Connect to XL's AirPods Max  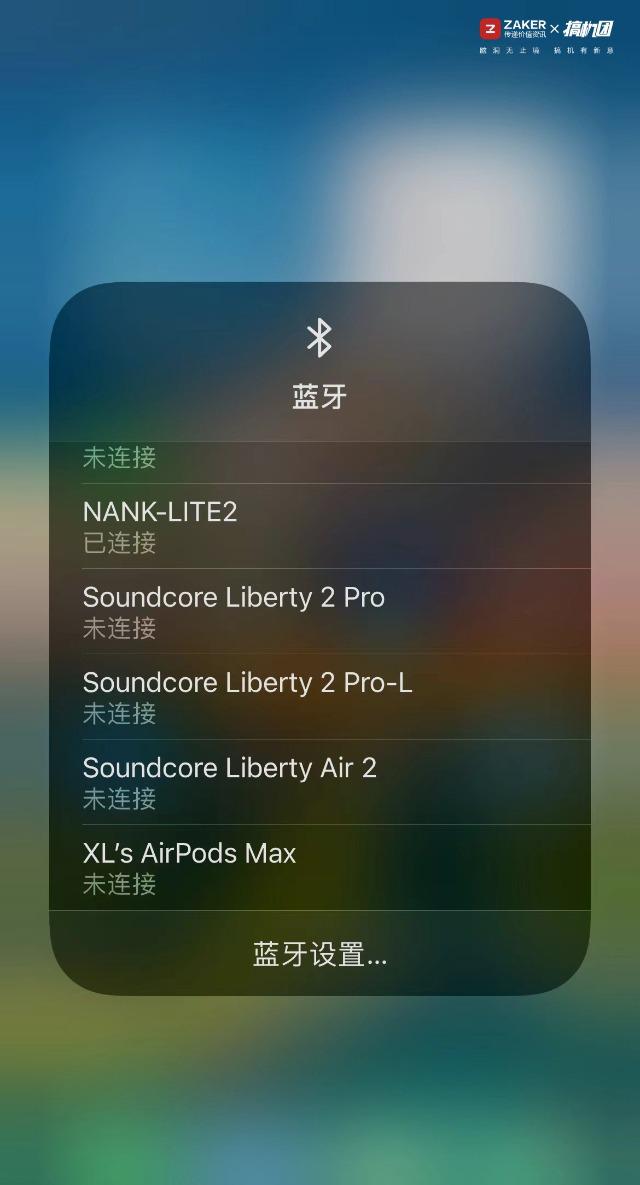[319, 867]
